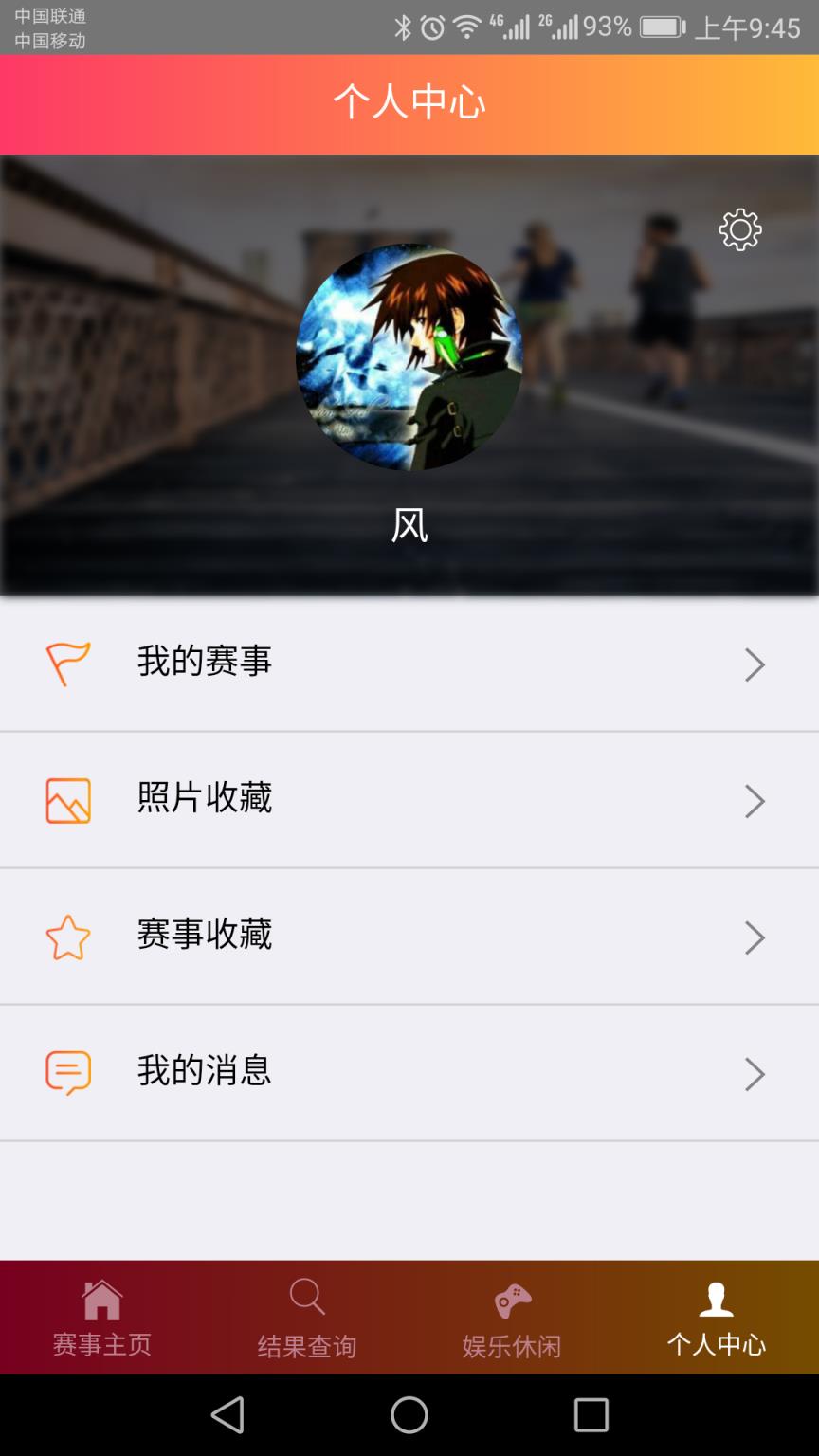819x1456 pixels.
Task: Select the home icon above 赛事主页
Action: click(x=101, y=1298)
